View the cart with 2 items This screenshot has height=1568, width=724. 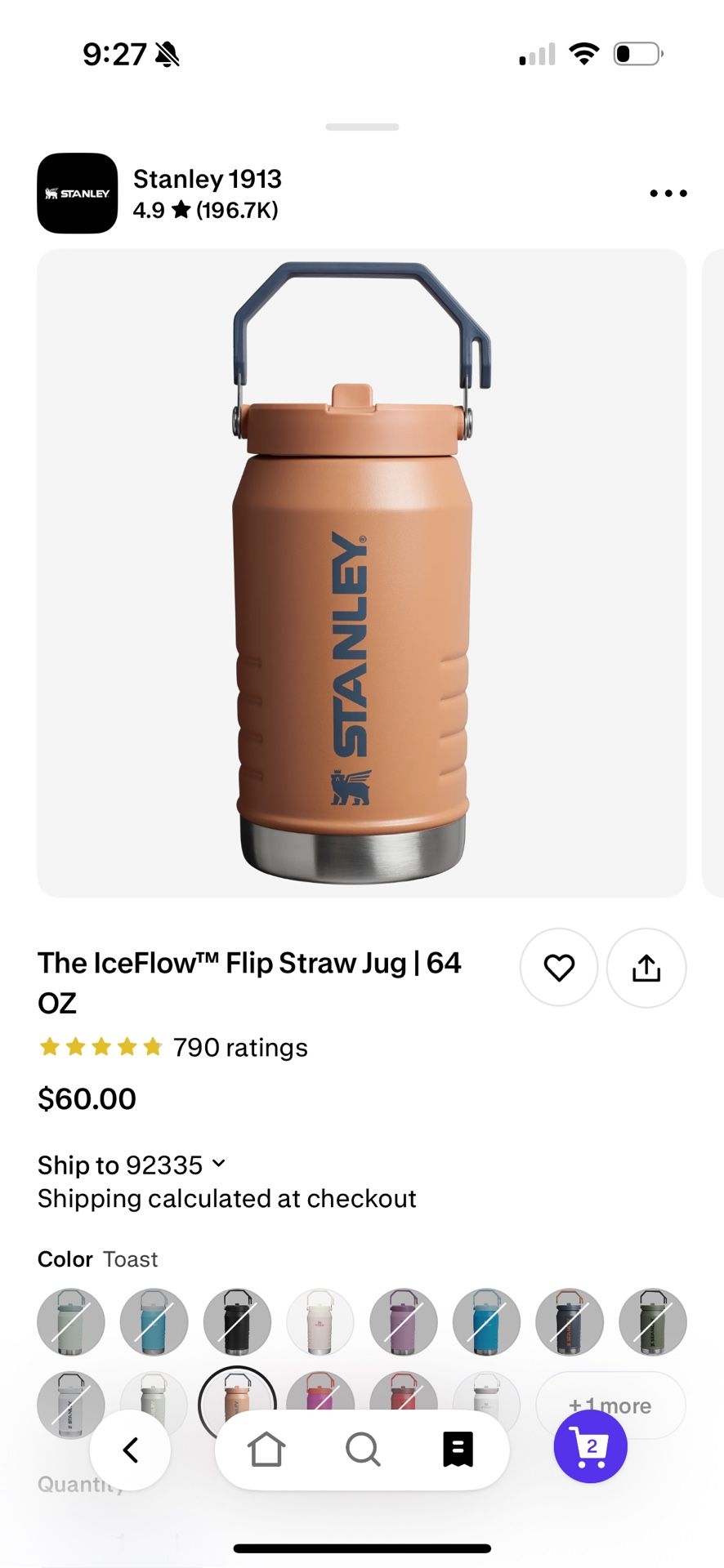coord(591,1446)
